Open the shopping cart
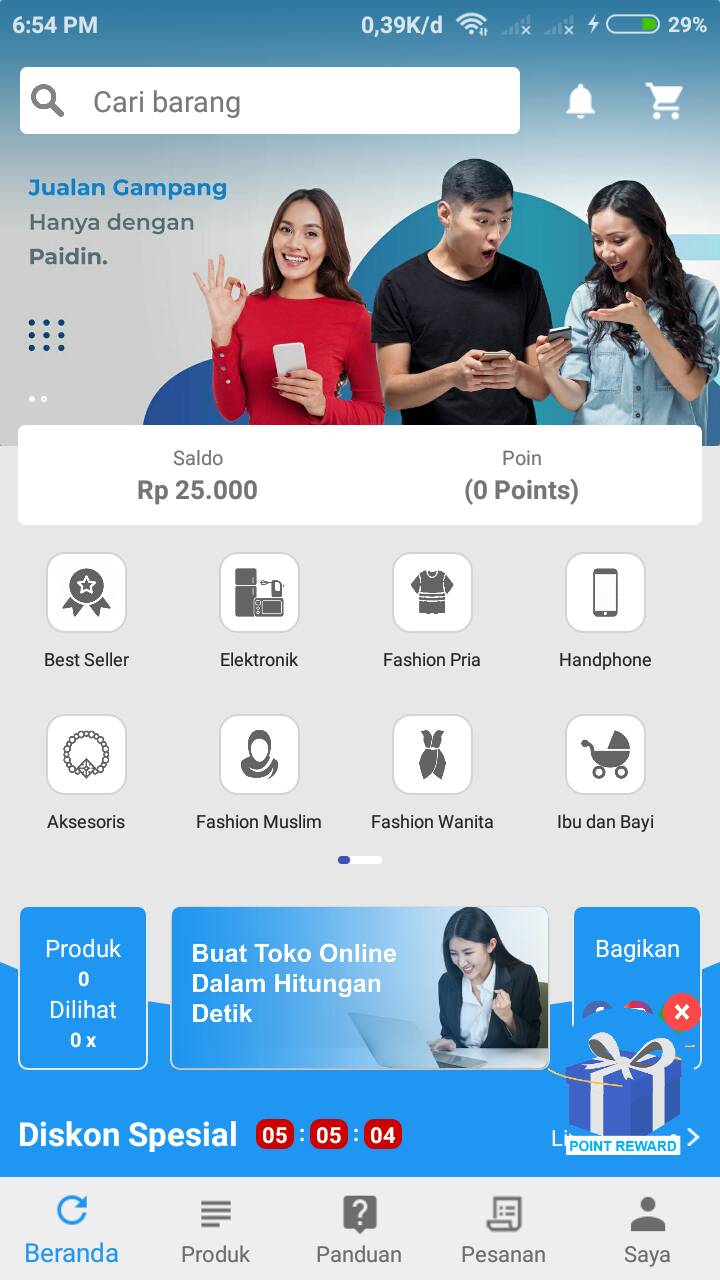Image resolution: width=720 pixels, height=1280 pixels. pos(664,101)
